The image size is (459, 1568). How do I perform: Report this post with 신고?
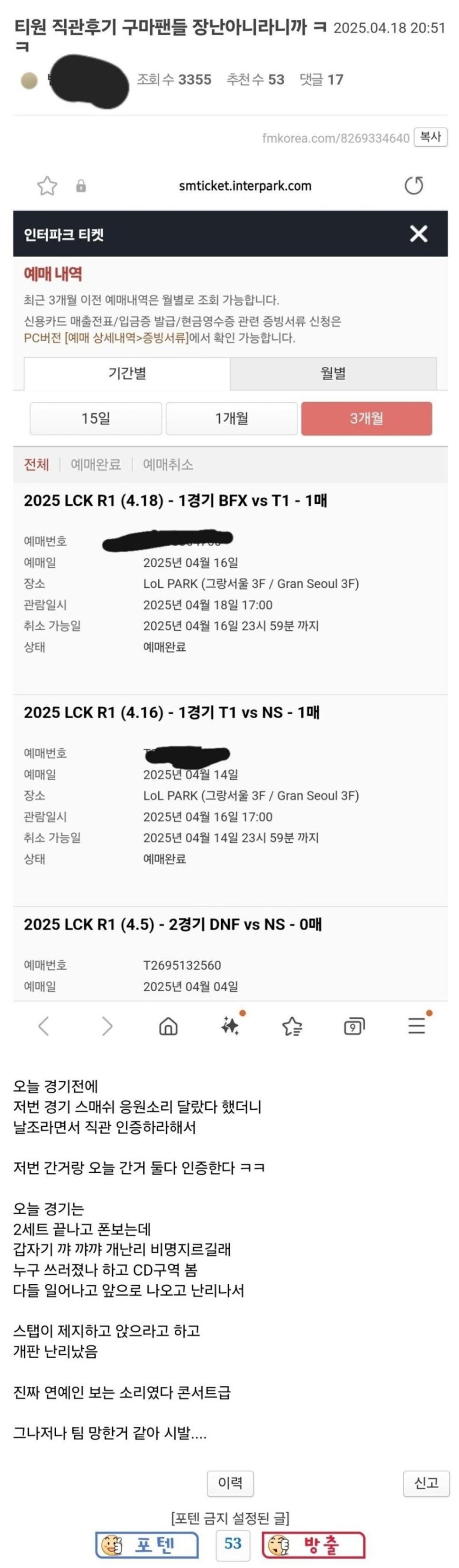[425, 1483]
